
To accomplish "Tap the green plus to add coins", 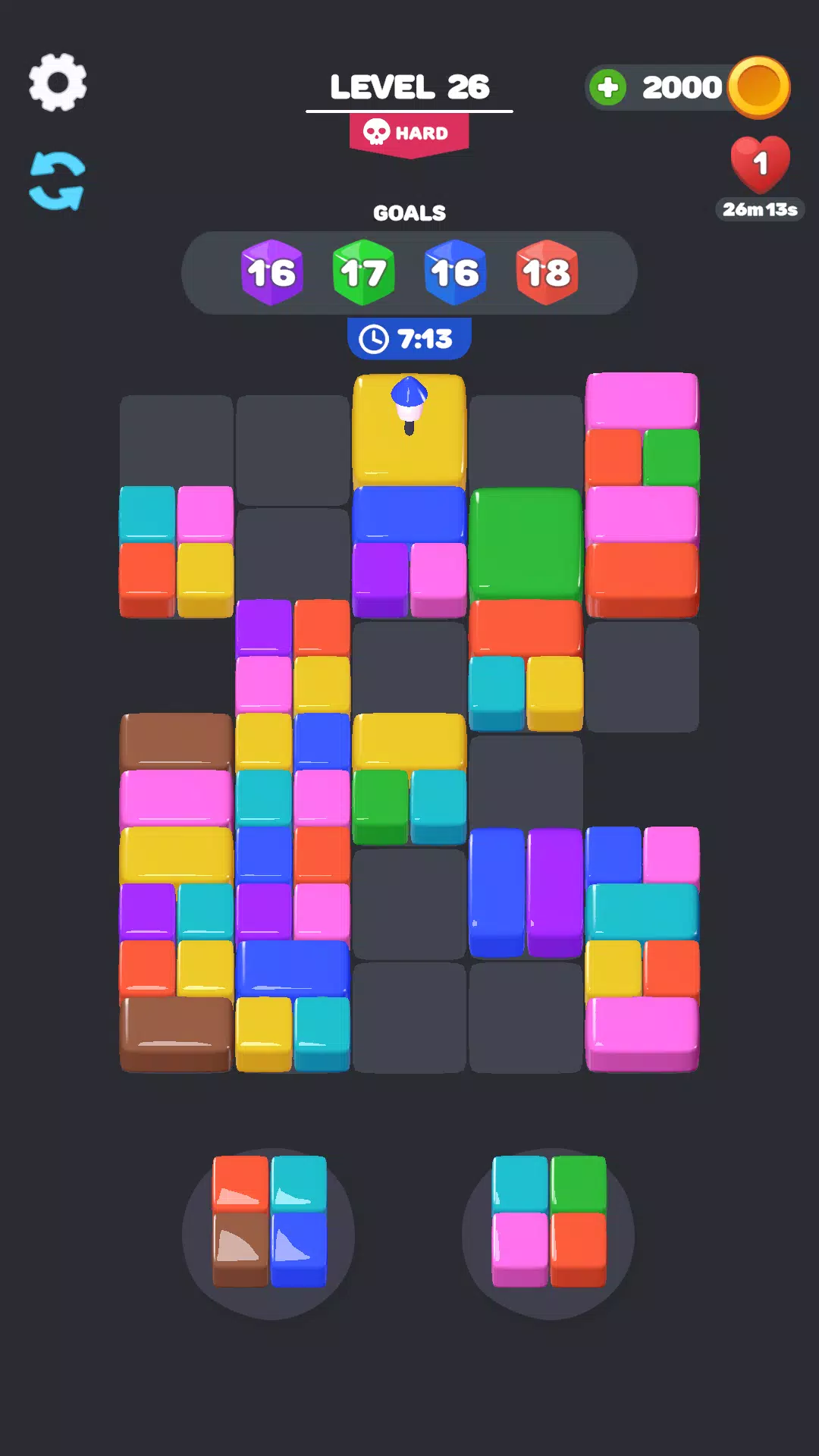I will pyautogui.click(x=607, y=87).
